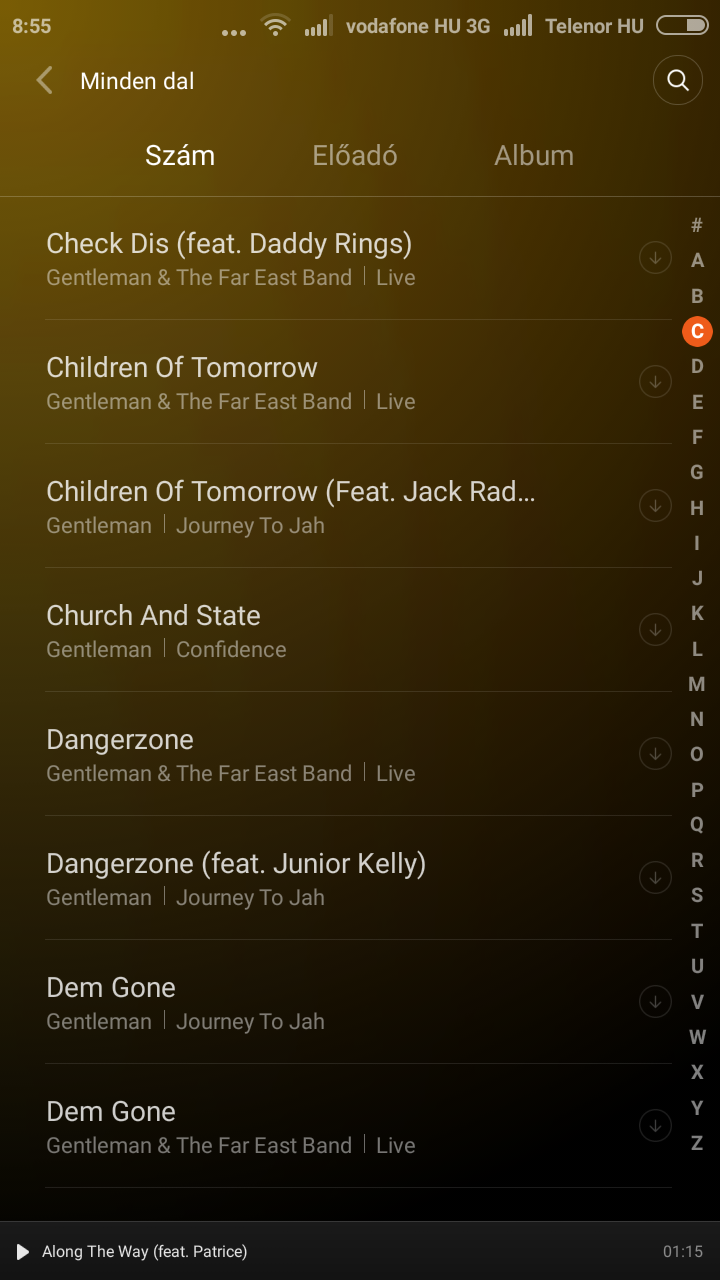Jump to # section in index
Image resolution: width=720 pixels, height=1280 pixels.
tap(697, 226)
